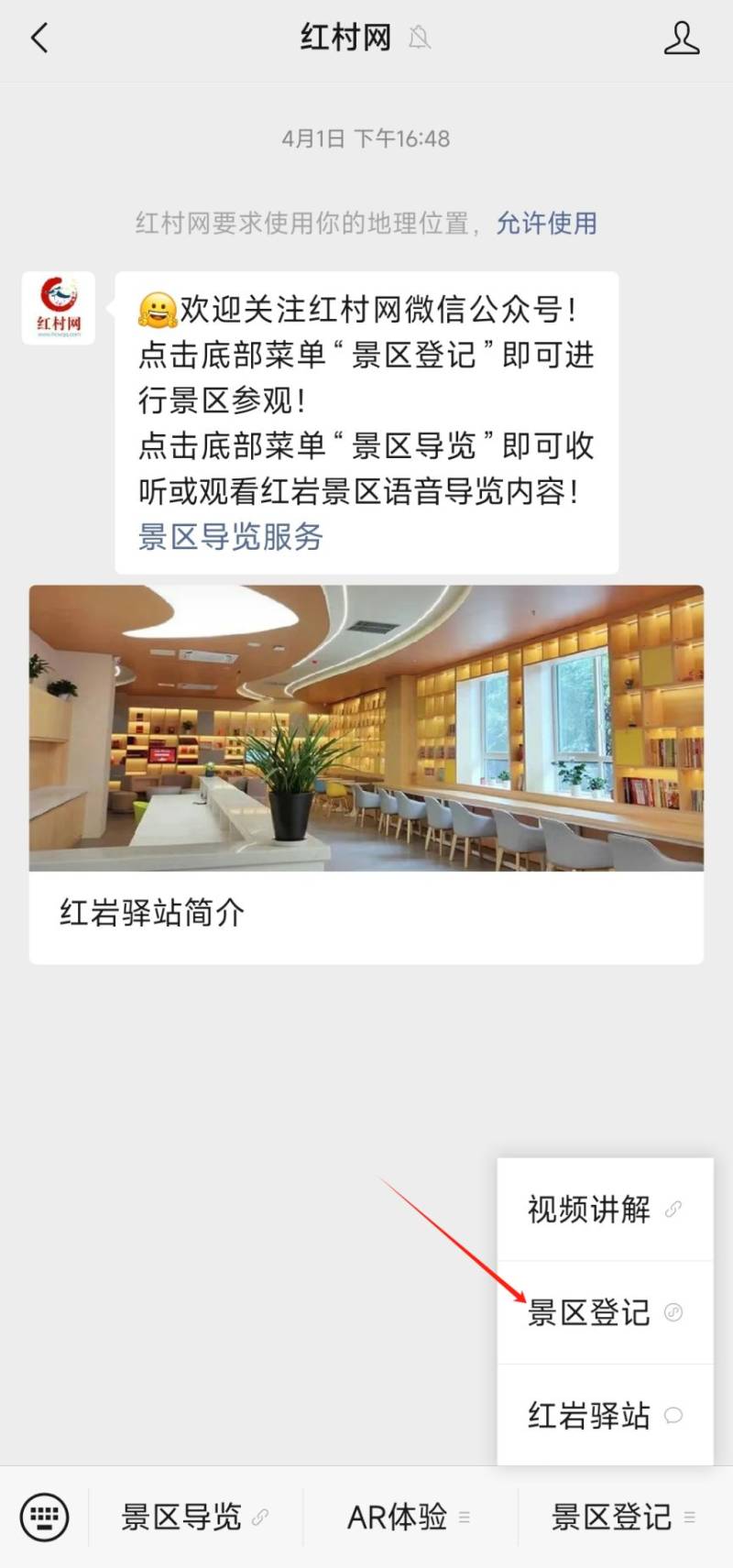This screenshot has height=1568, width=733.
Task: Tap the 红村网 avatar in the message
Action: 59,309
